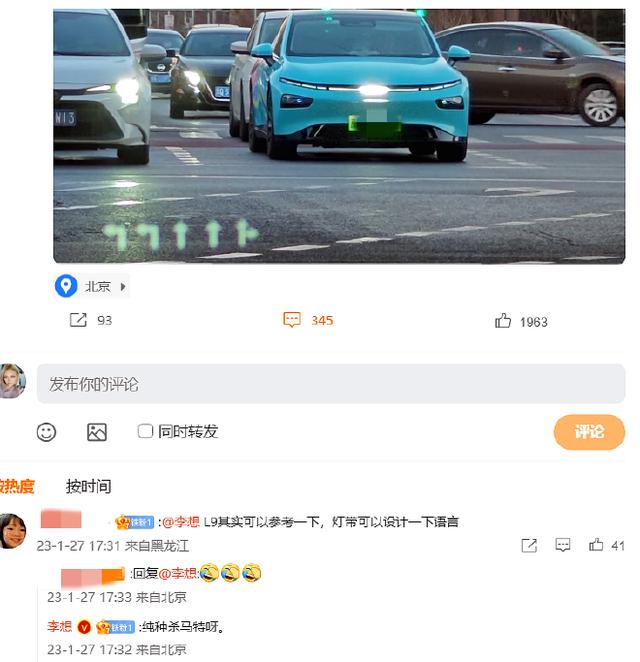Attach an image to the comment
Viewport: 640px width, 662px height.
click(x=97, y=432)
